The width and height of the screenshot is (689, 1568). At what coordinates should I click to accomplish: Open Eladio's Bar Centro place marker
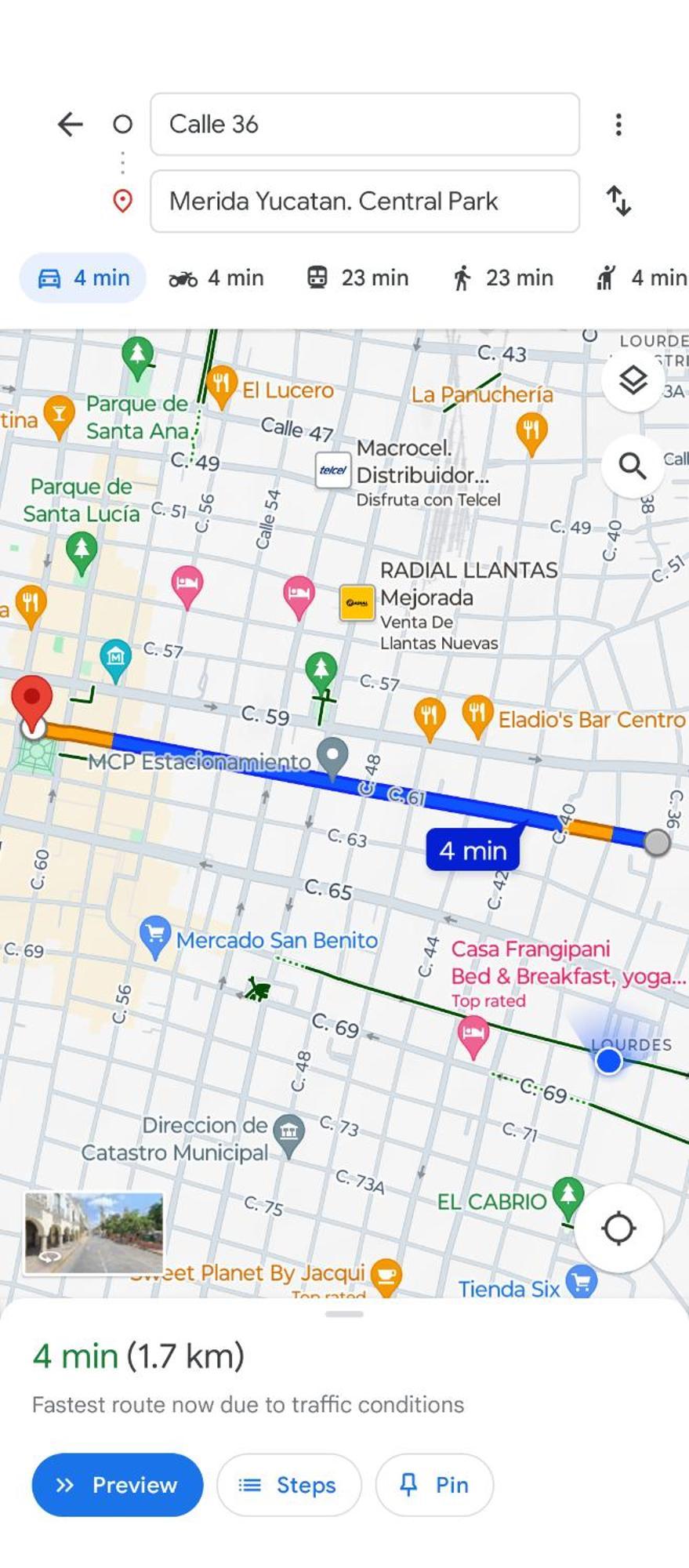(477, 713)
